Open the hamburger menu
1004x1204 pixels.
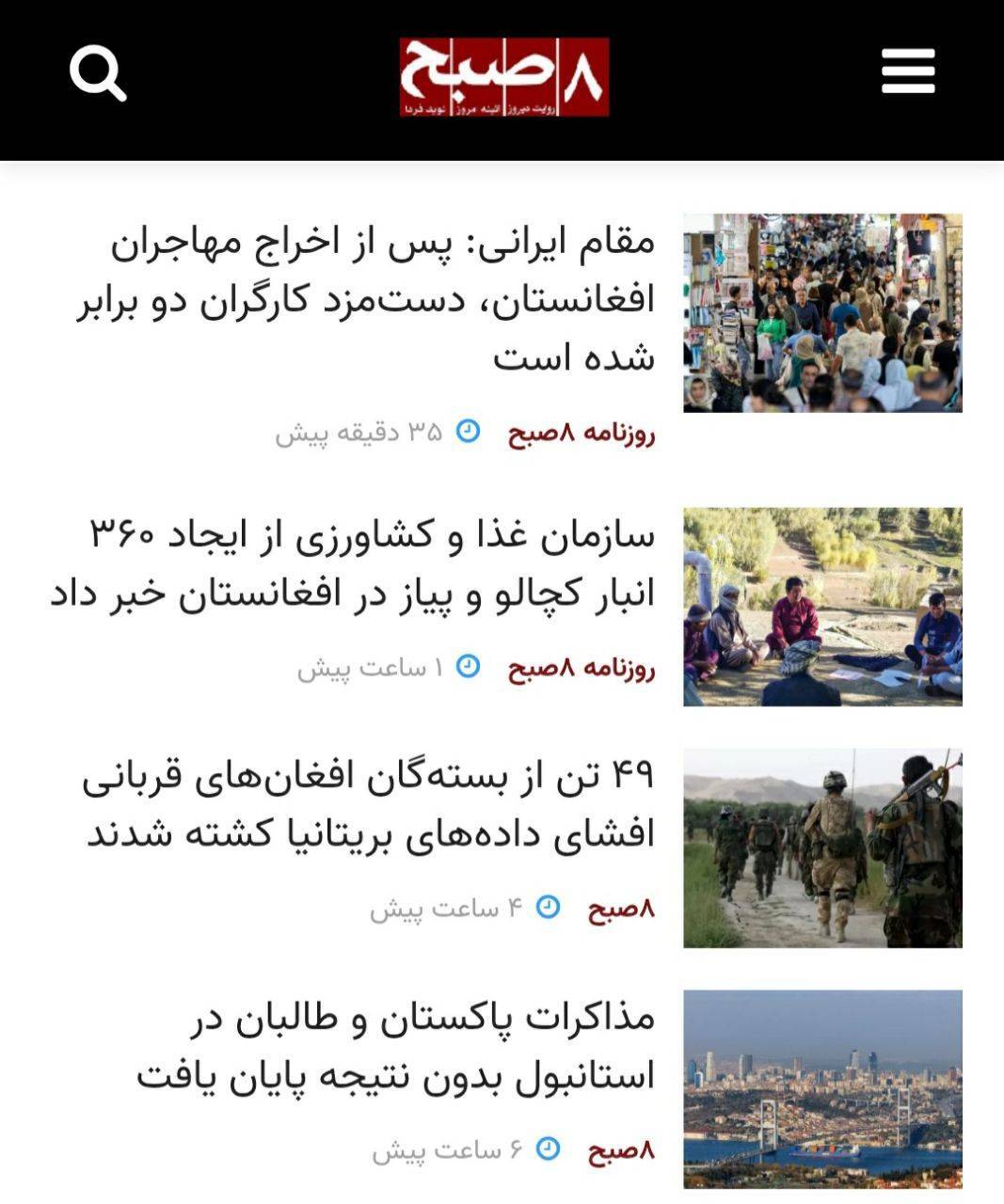pos(907,71)
